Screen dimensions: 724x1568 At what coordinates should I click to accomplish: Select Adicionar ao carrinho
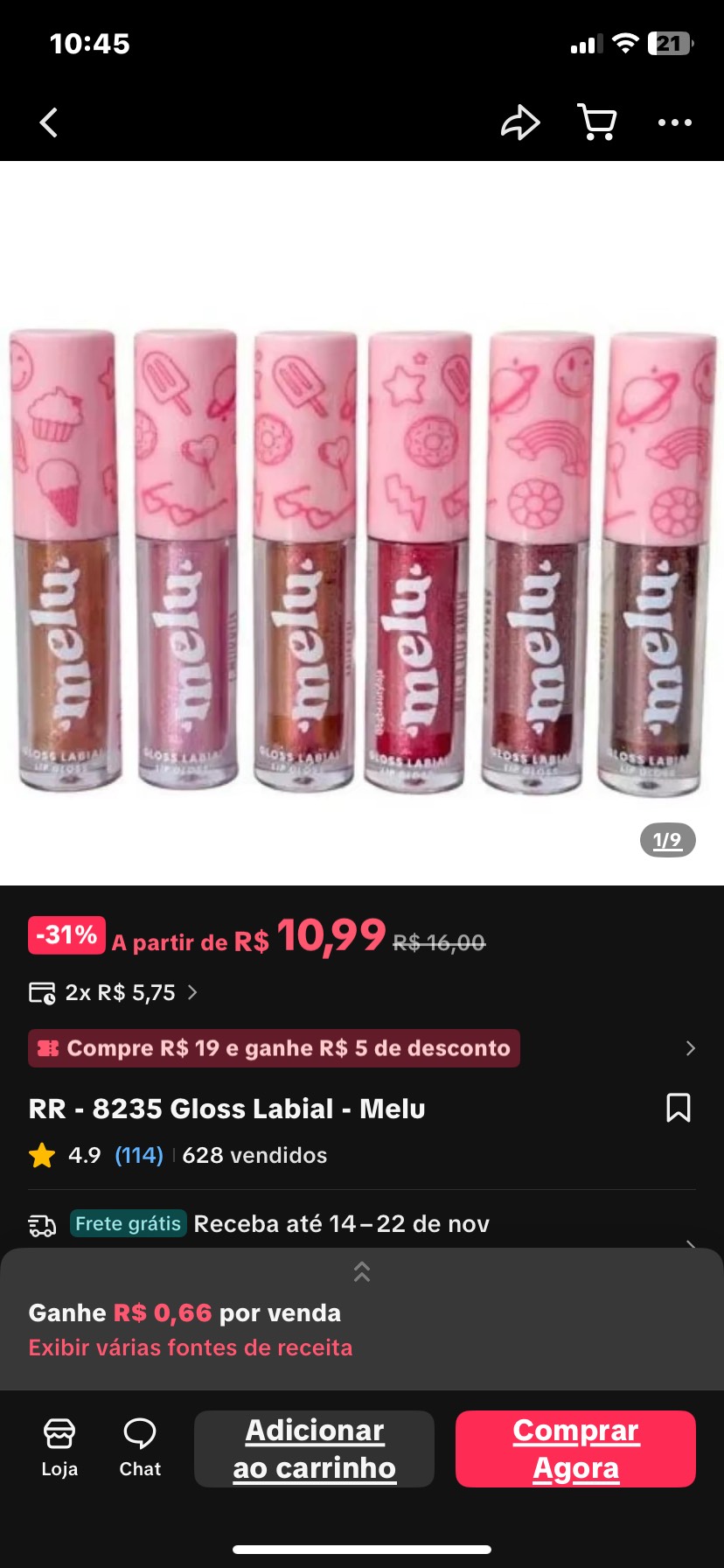coord(314,1448)
